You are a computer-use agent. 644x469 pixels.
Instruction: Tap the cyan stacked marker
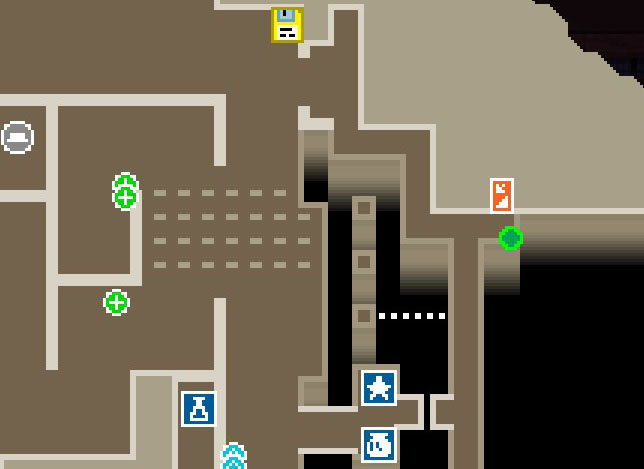pos(233,457)
